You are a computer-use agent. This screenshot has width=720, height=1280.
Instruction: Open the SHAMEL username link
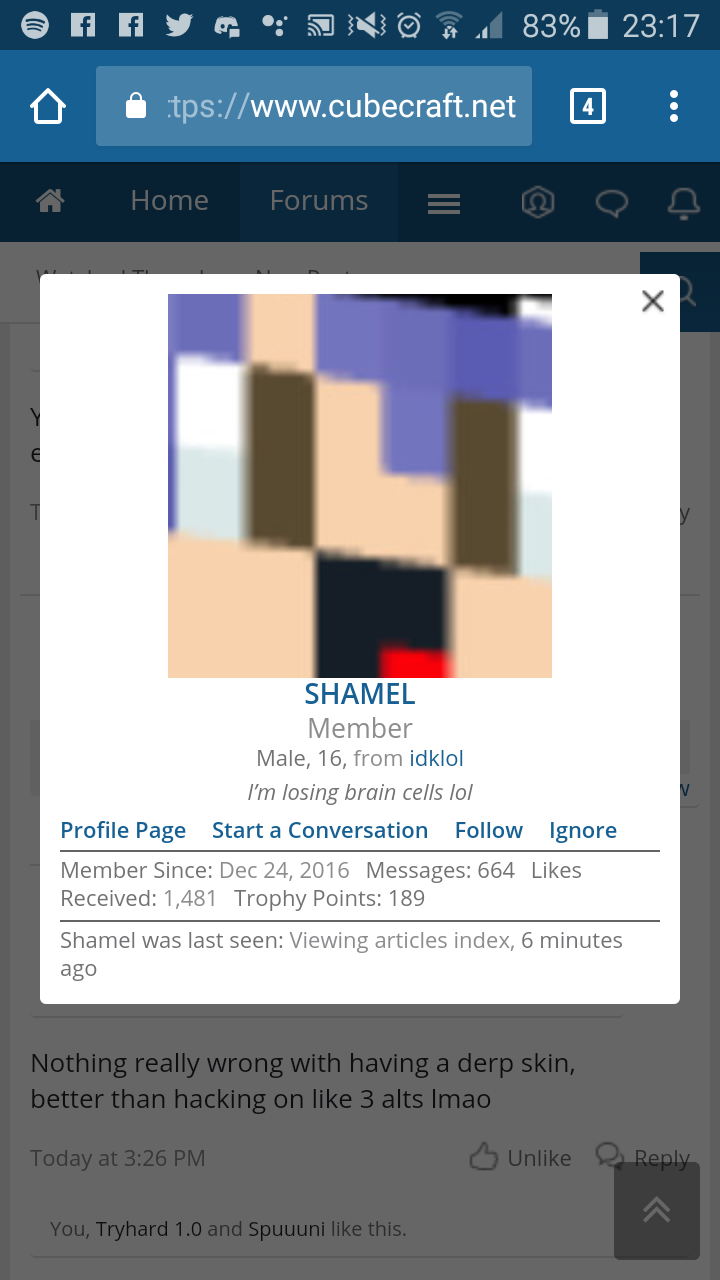[360, 693]
